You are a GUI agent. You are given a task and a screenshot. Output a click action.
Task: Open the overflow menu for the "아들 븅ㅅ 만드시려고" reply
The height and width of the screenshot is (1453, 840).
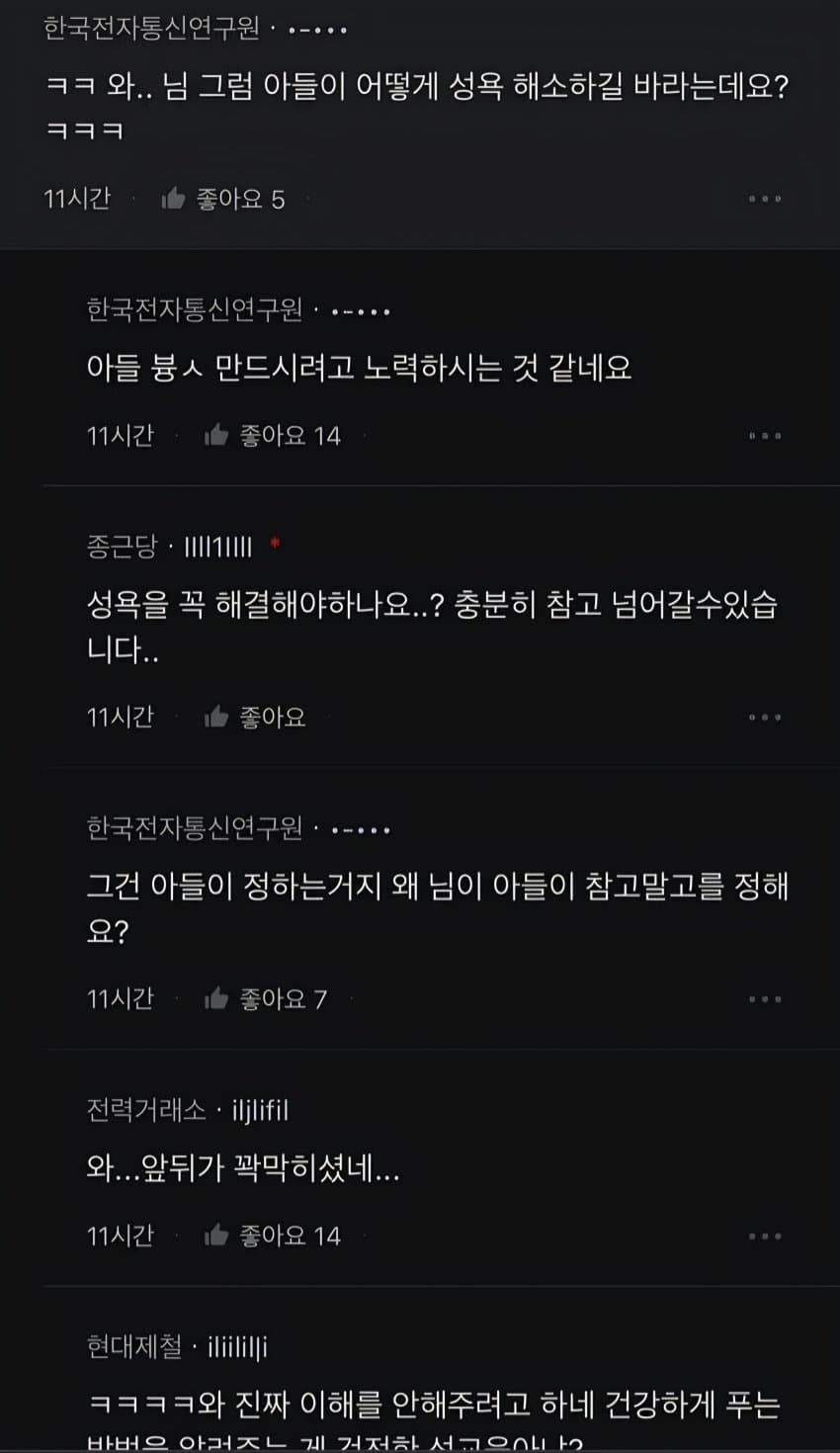(765, 435)
